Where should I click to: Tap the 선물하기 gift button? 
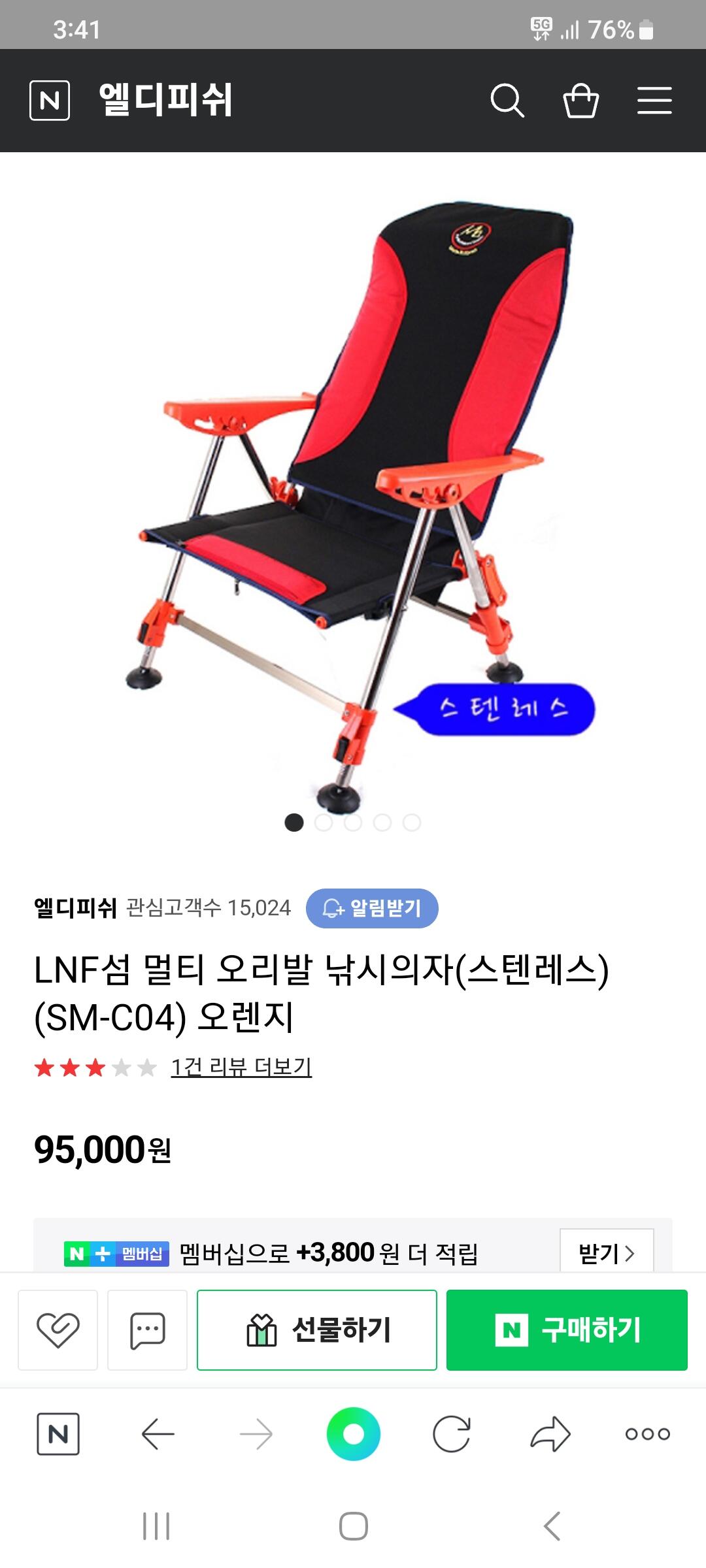pos(317,1330)
